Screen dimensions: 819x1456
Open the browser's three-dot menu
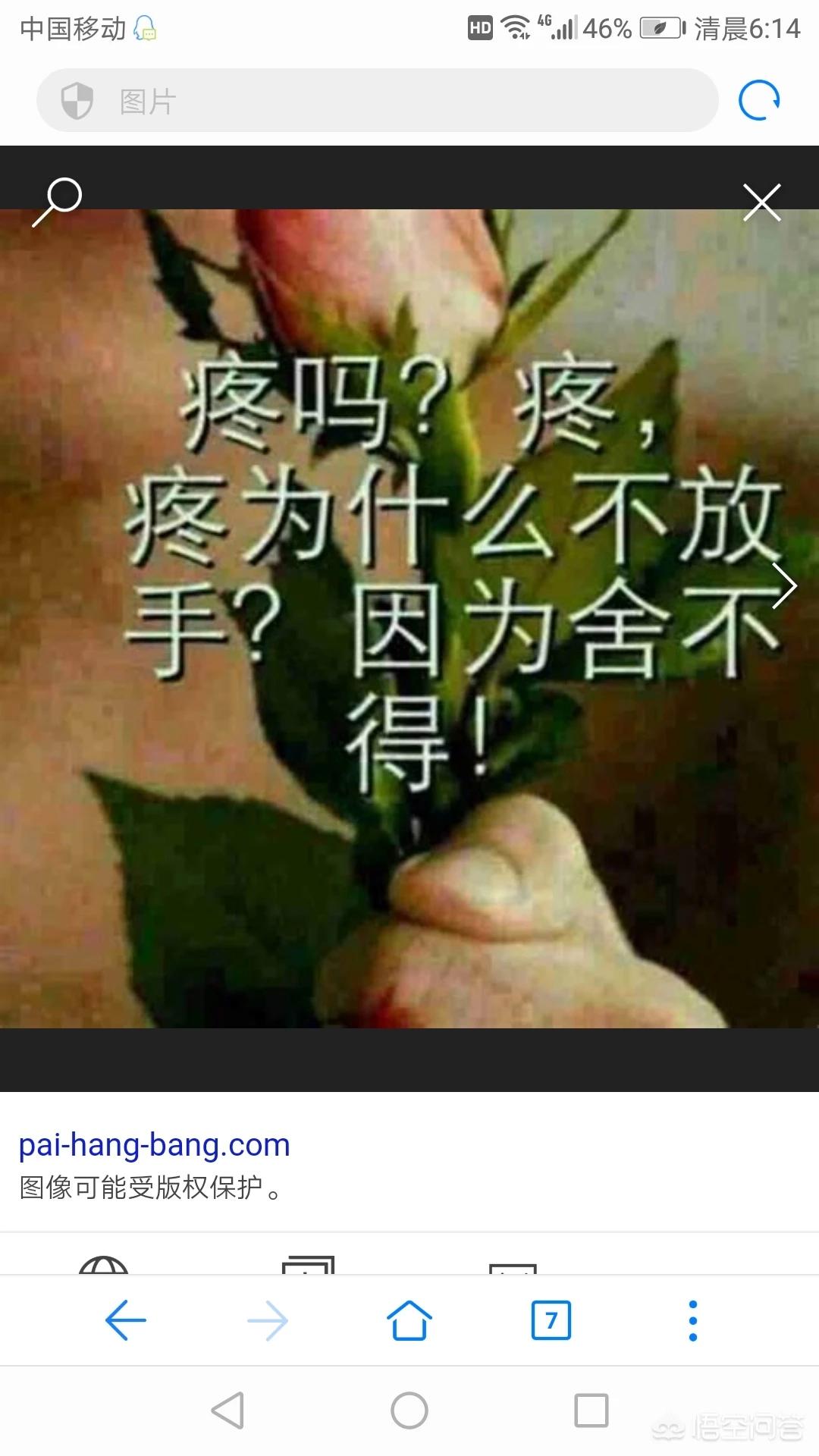692,1320
